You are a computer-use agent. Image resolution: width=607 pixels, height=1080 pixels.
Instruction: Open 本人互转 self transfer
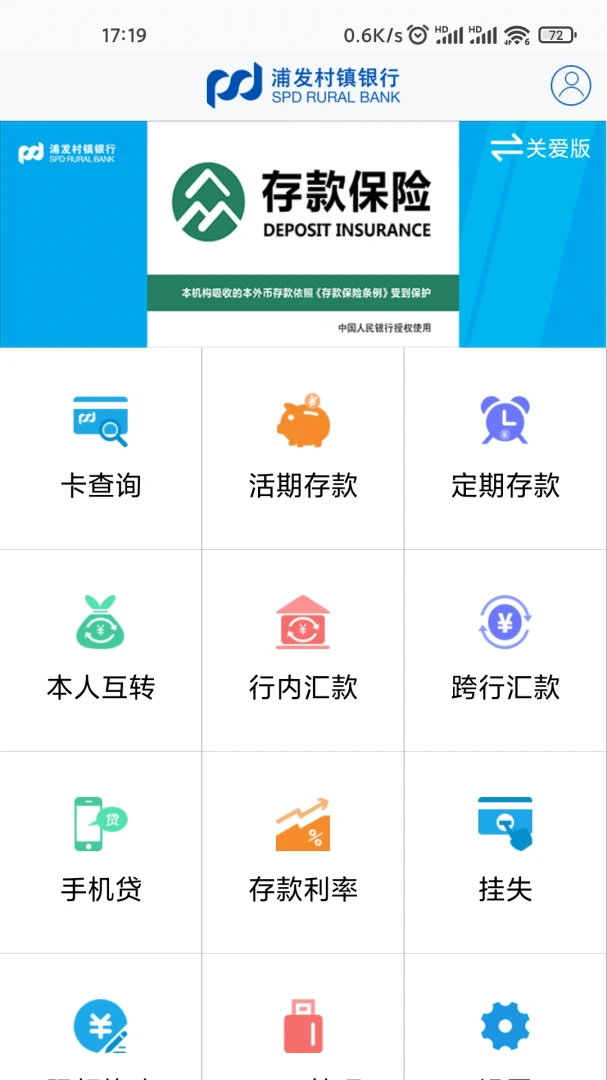(x=100, y=650)
